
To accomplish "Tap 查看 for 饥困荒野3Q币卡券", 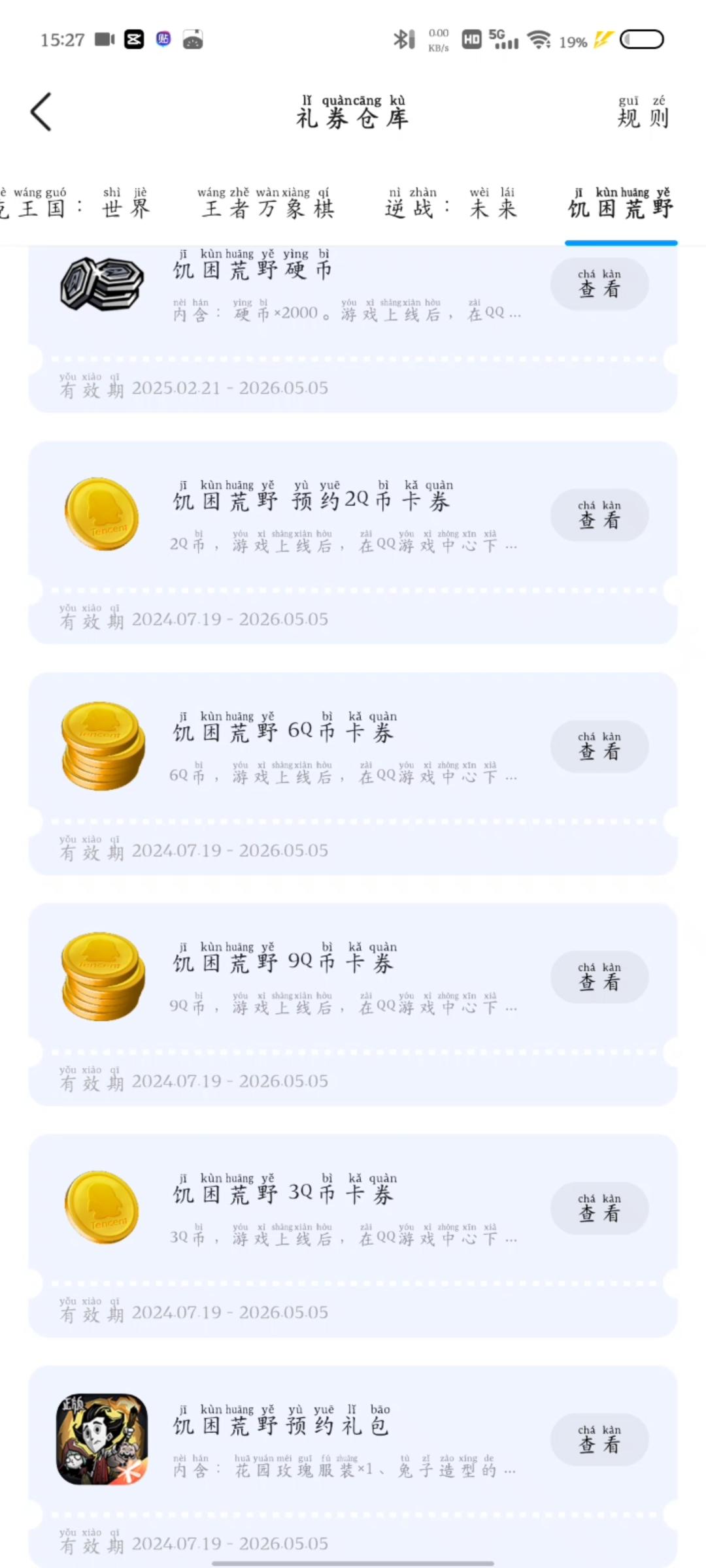I will pyautogui.click(x=599, y=1209).
